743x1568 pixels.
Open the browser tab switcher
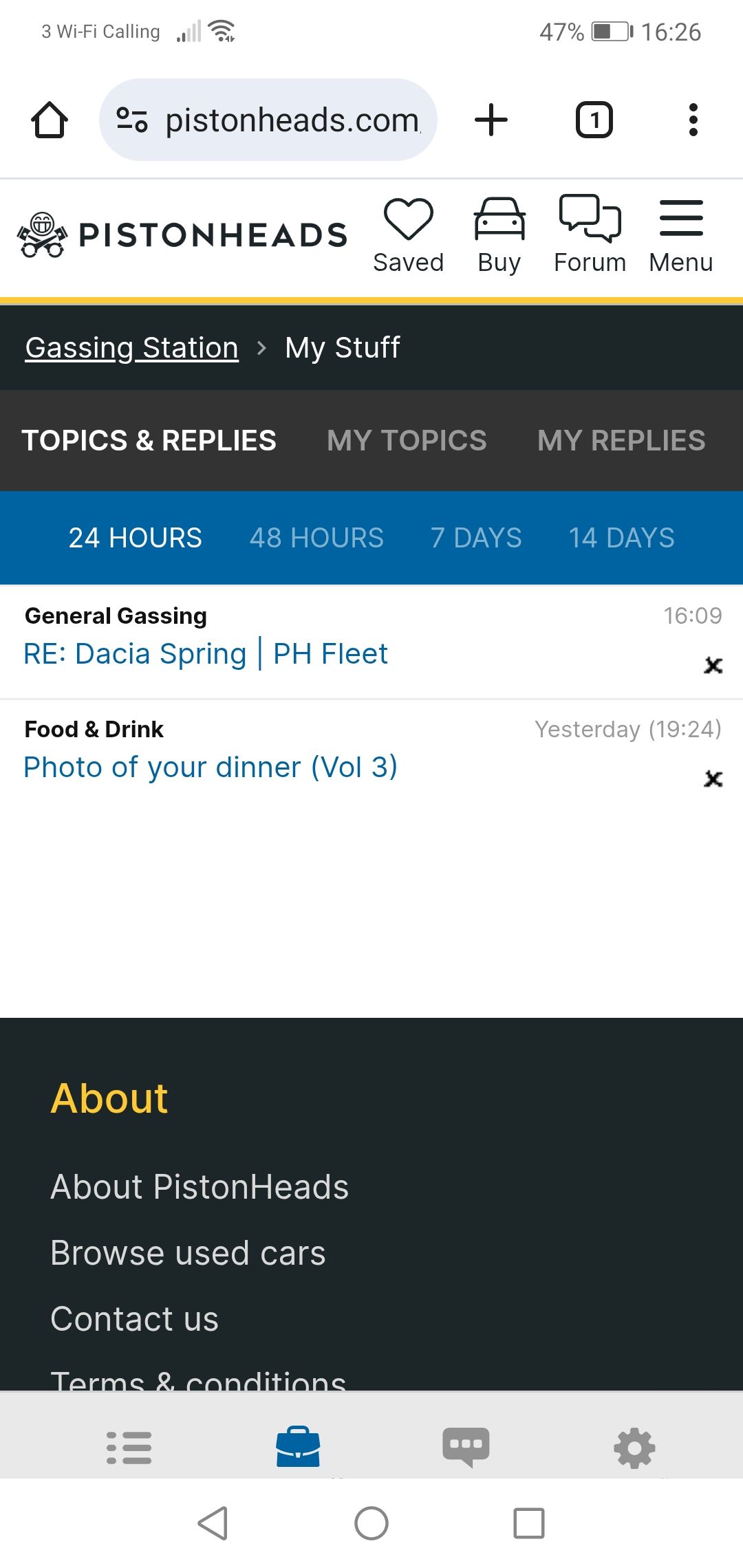(594, 120)
